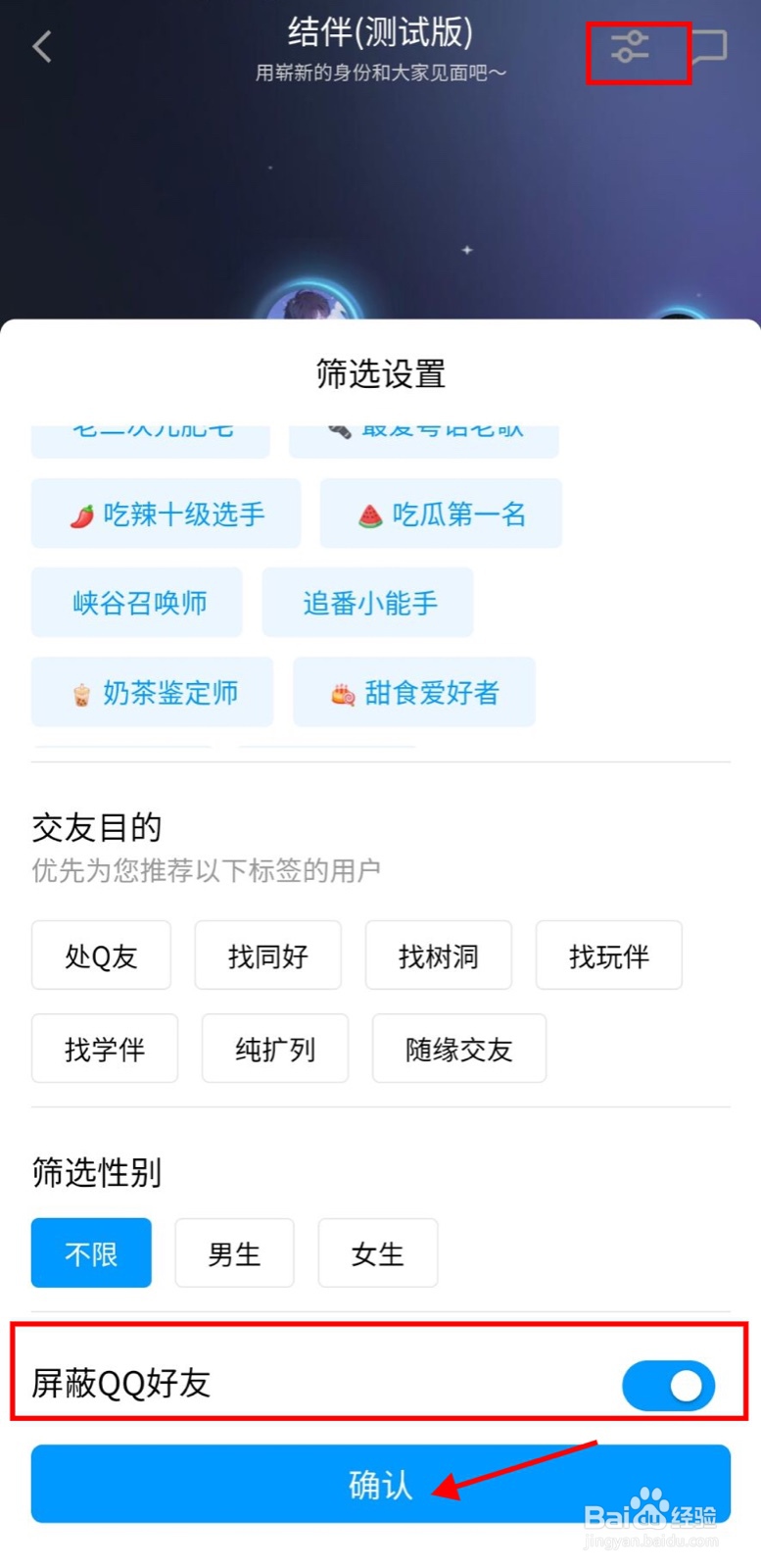This screenshot has height=1568, width=761.
Task: Select the cake-icon 甜食爱好者 tag
Action: 413,692
